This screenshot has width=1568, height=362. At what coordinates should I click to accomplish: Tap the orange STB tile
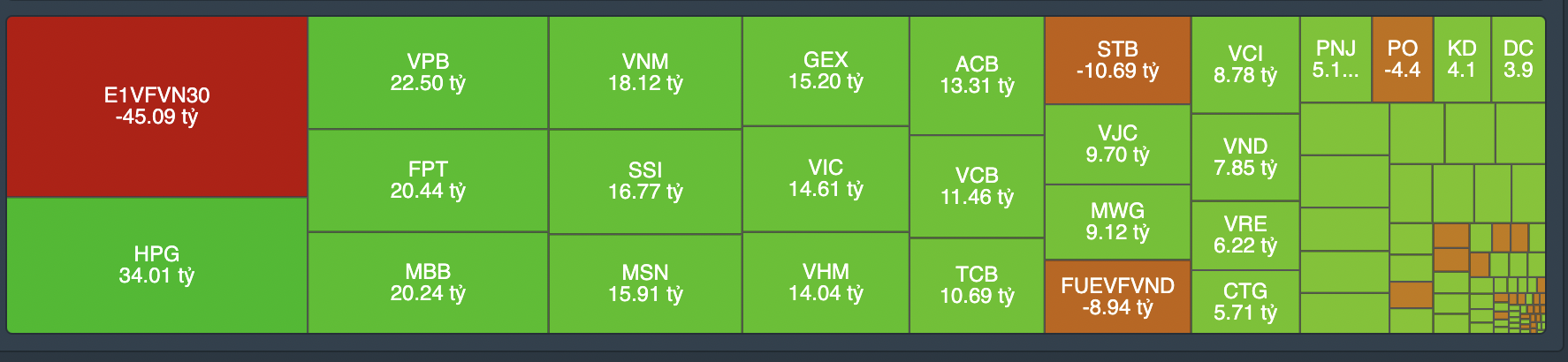click(x=1117, y=60)
